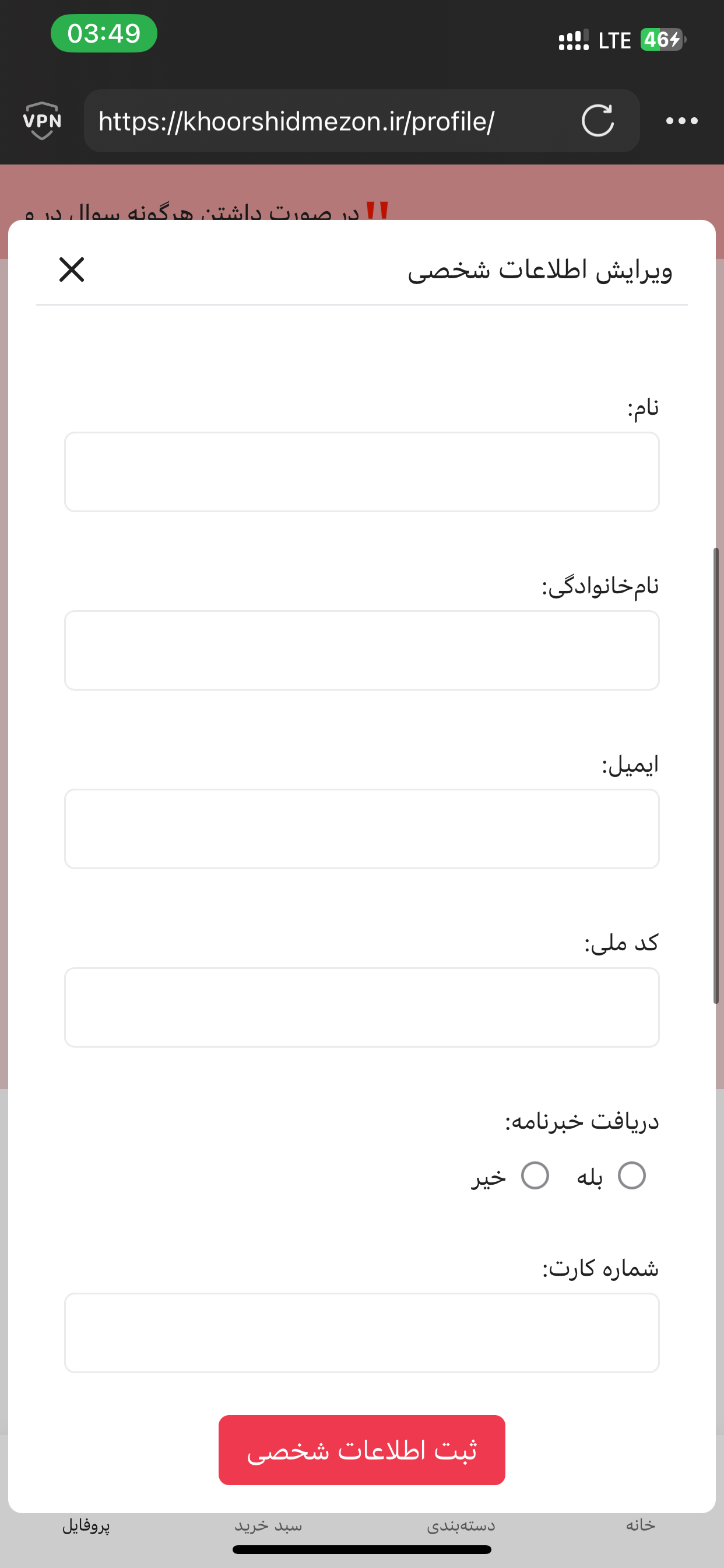Screen dimensions: 724x1568
Task: Select the ایمیل input field
Action: 361,828
